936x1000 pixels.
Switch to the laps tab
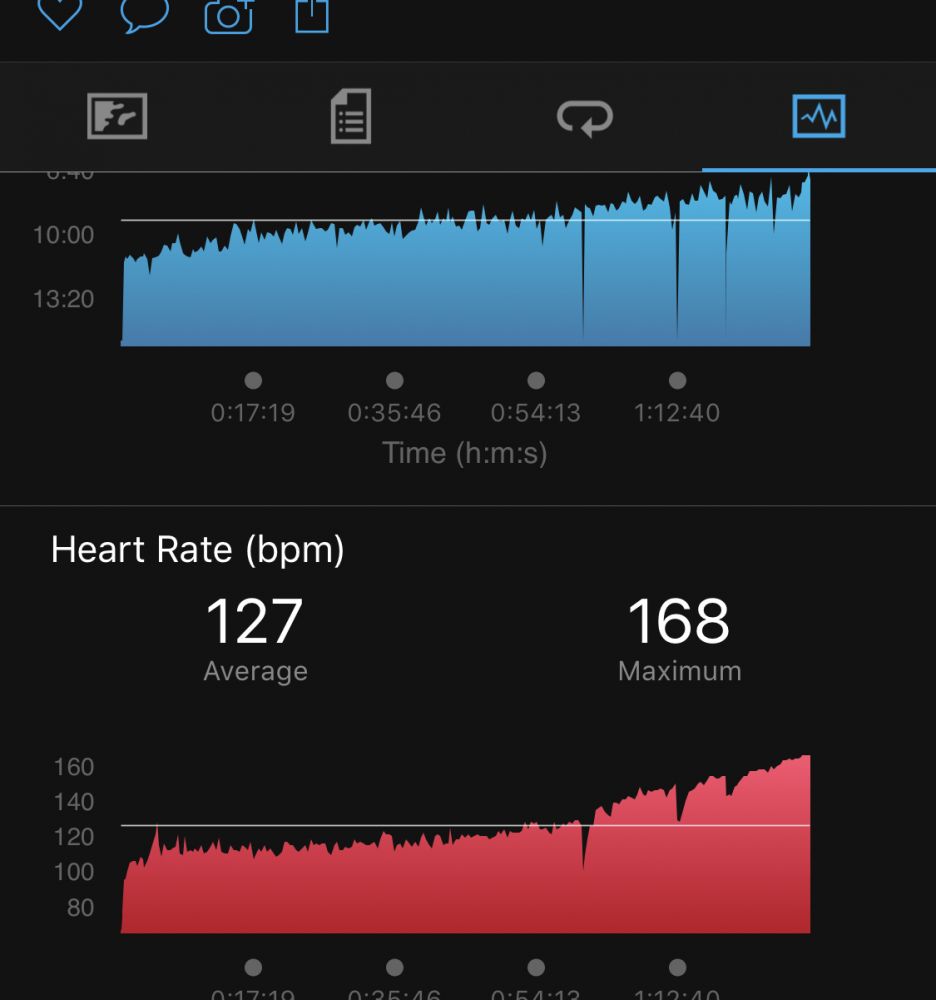pyautogui.click(x=585, y=117)
